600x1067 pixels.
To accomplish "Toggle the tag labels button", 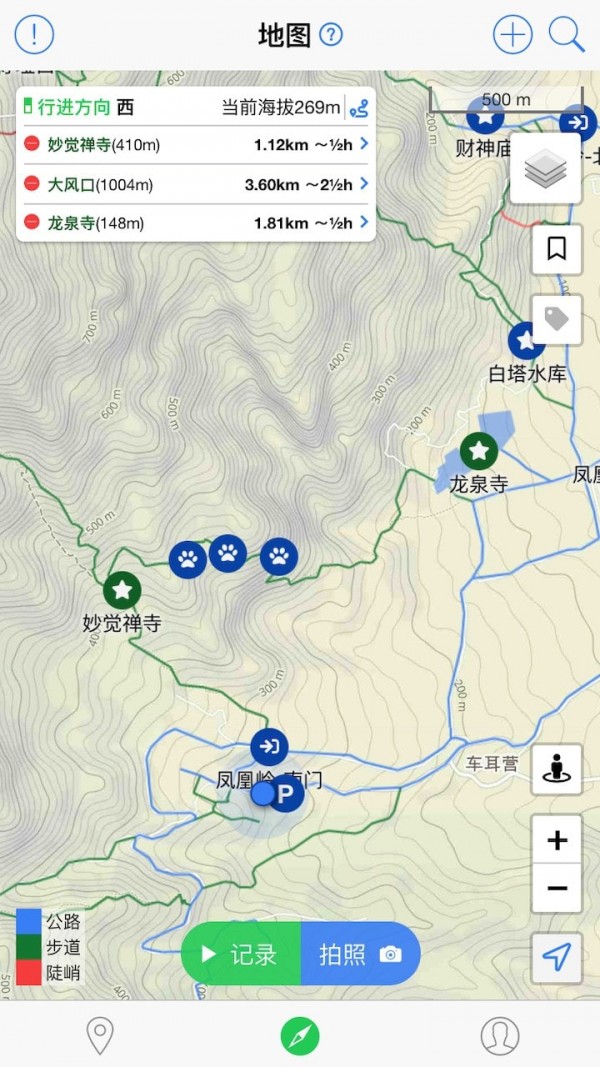I will [x=556, y=320].
